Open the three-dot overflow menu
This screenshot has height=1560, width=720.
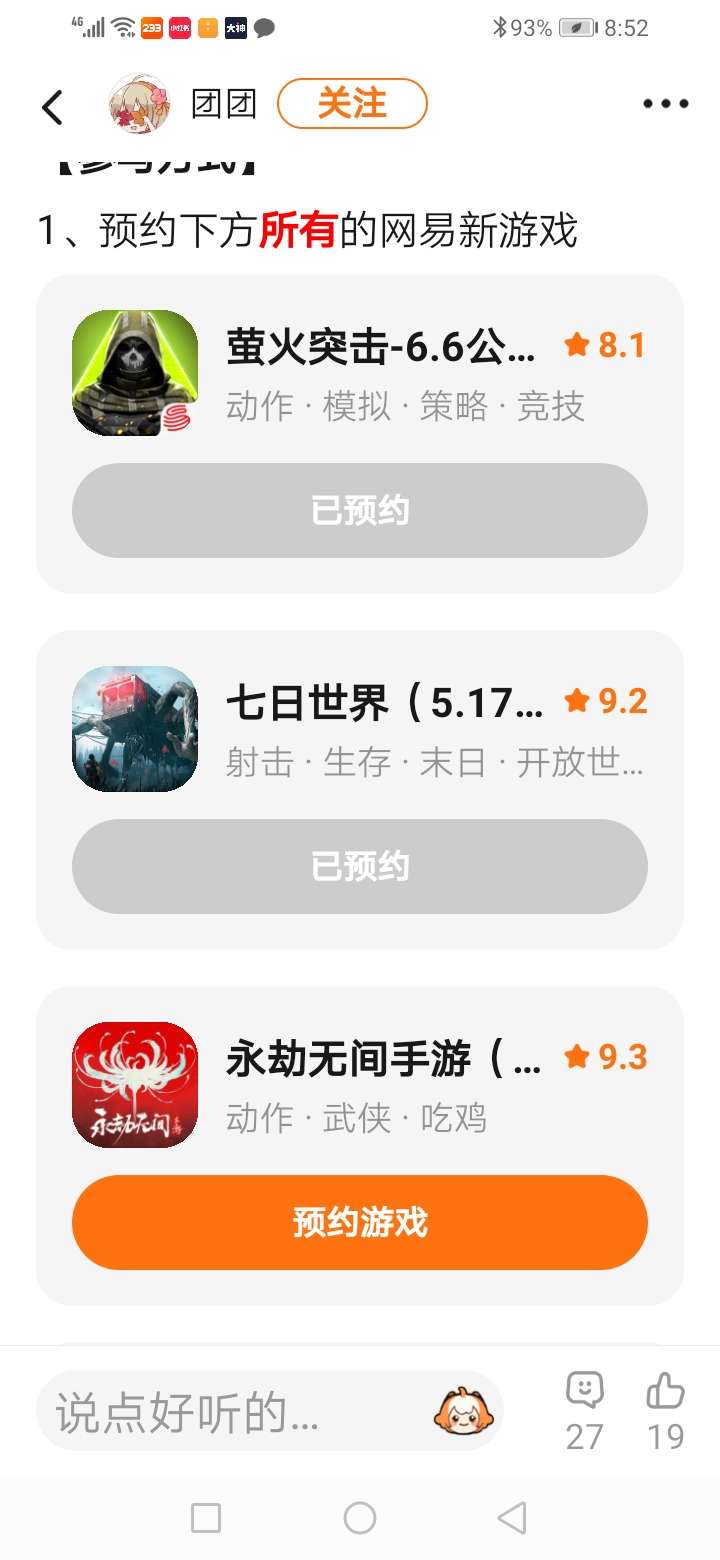coord(666,104)
